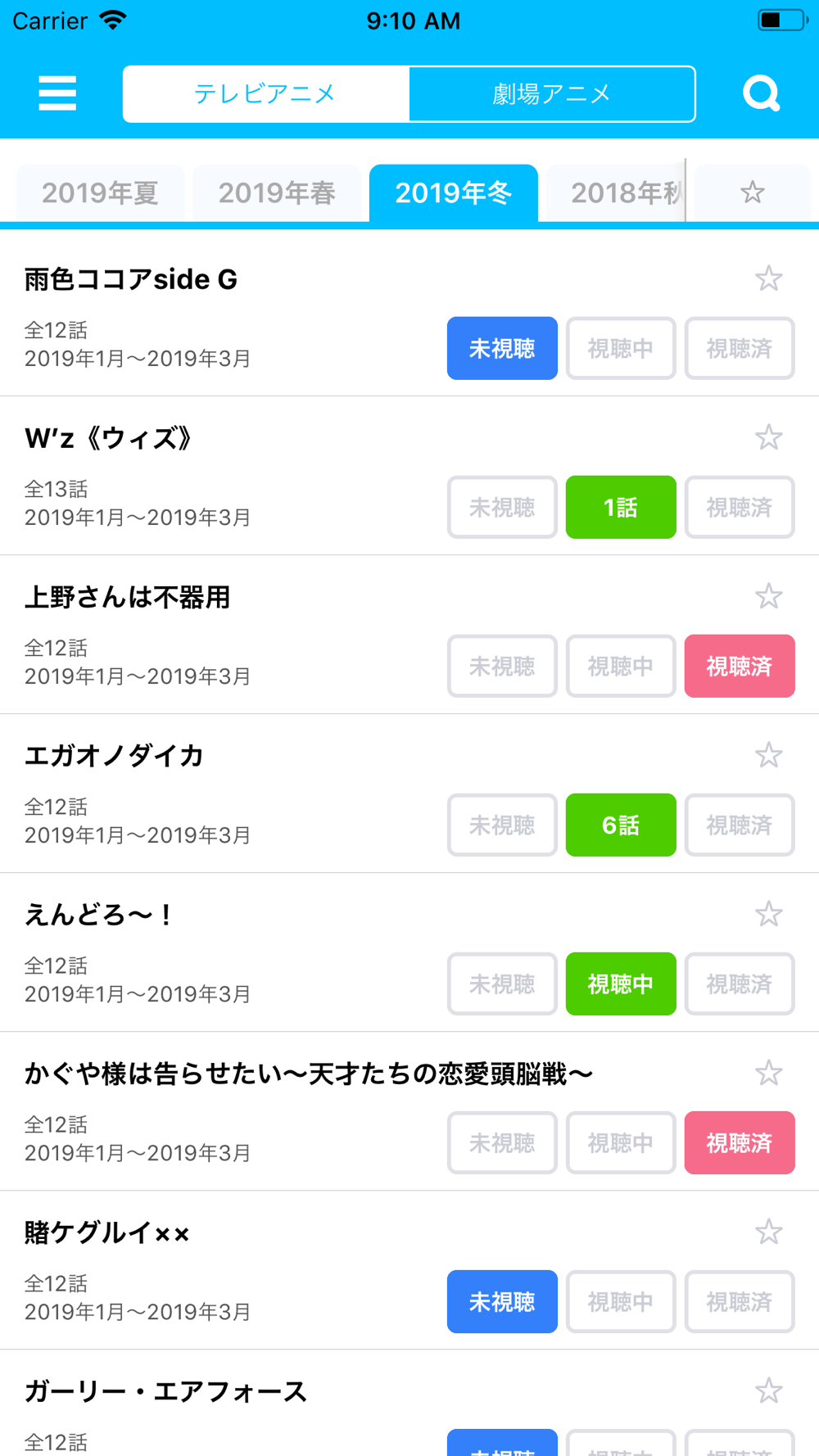The height and width of the screenshot is (1456, 819).
Task: Mark 賭ケグルイ×× as 視聴済
Action: pyautogui.click(x=740, y=1302)
